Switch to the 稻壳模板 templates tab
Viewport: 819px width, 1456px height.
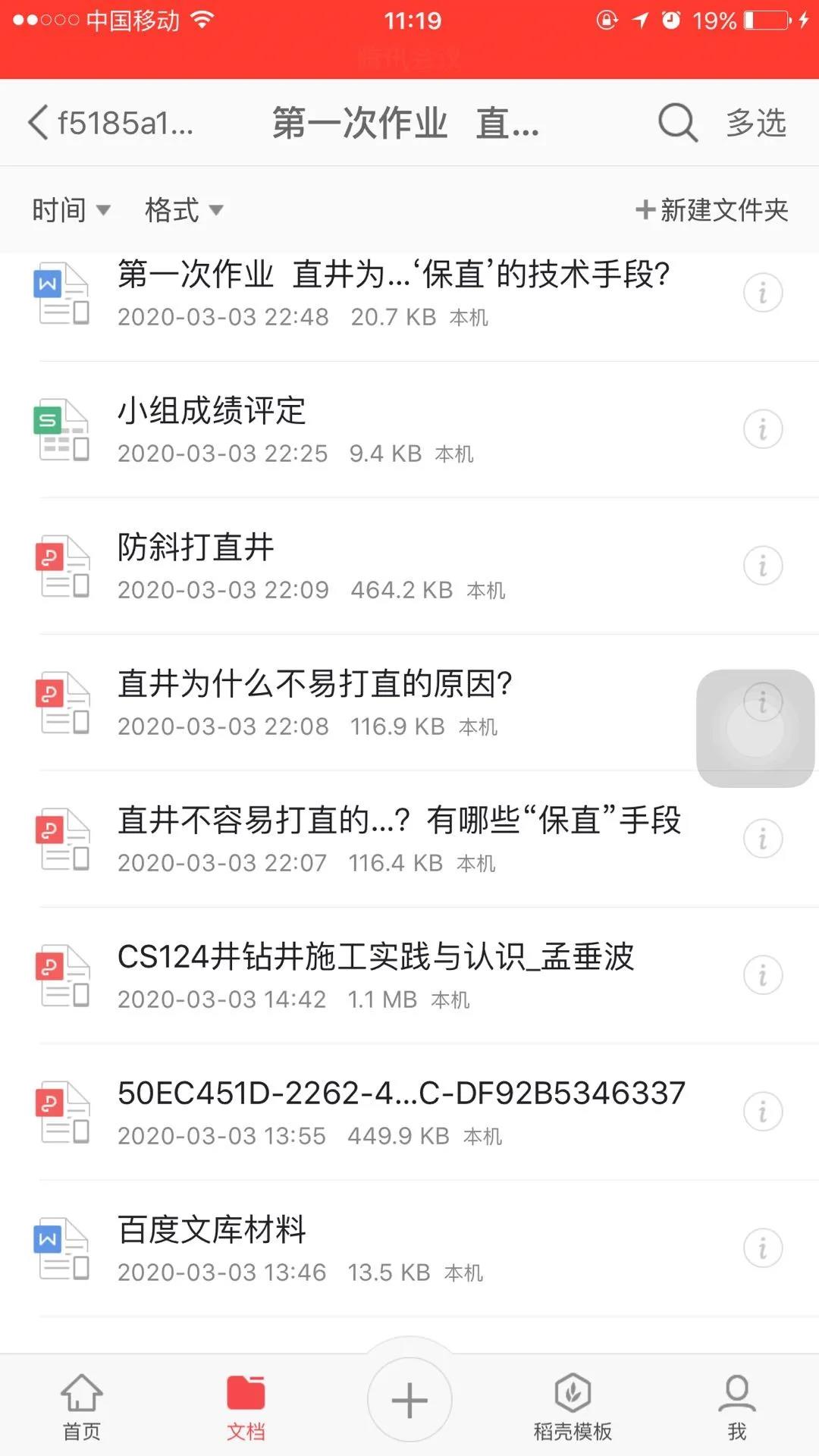573,1407
